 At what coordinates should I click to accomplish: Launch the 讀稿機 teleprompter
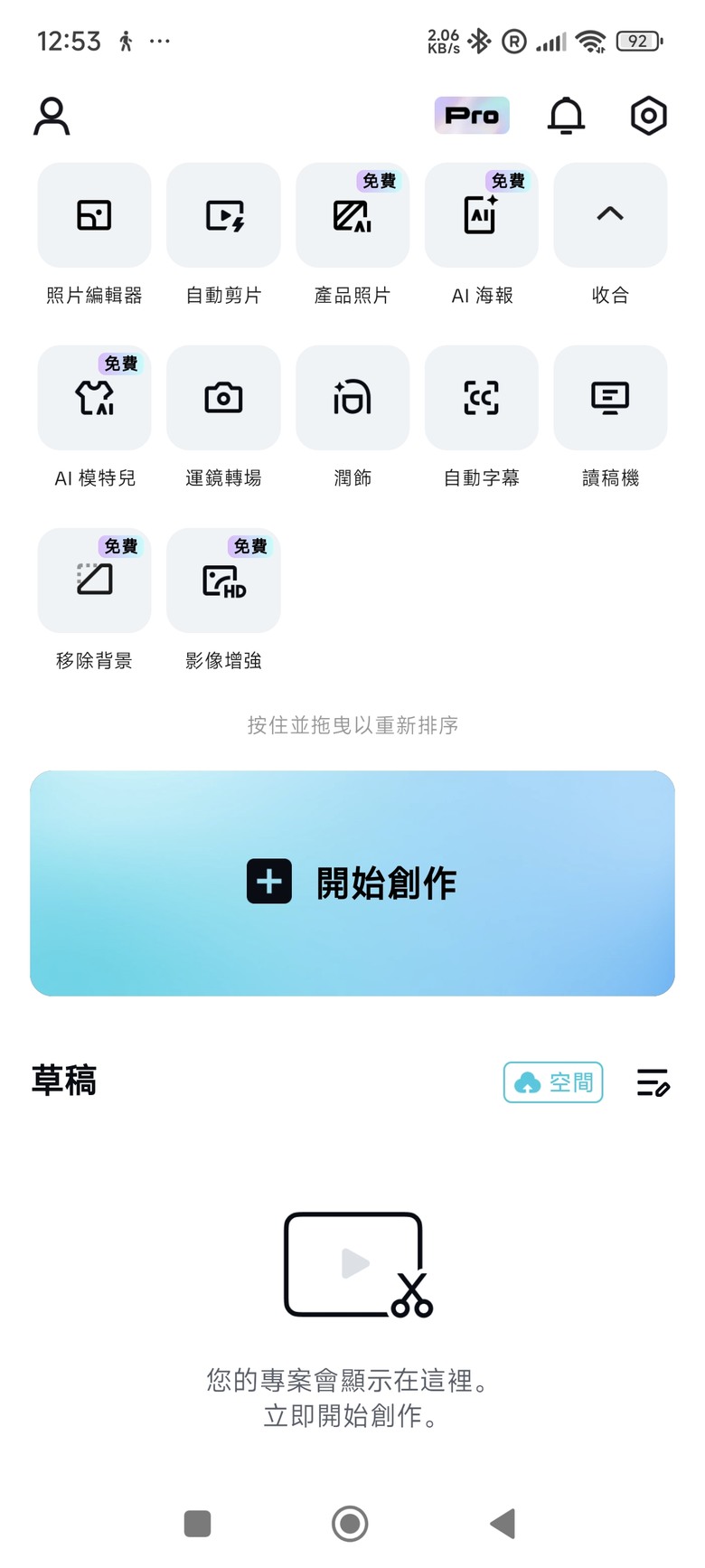[610, 398]
